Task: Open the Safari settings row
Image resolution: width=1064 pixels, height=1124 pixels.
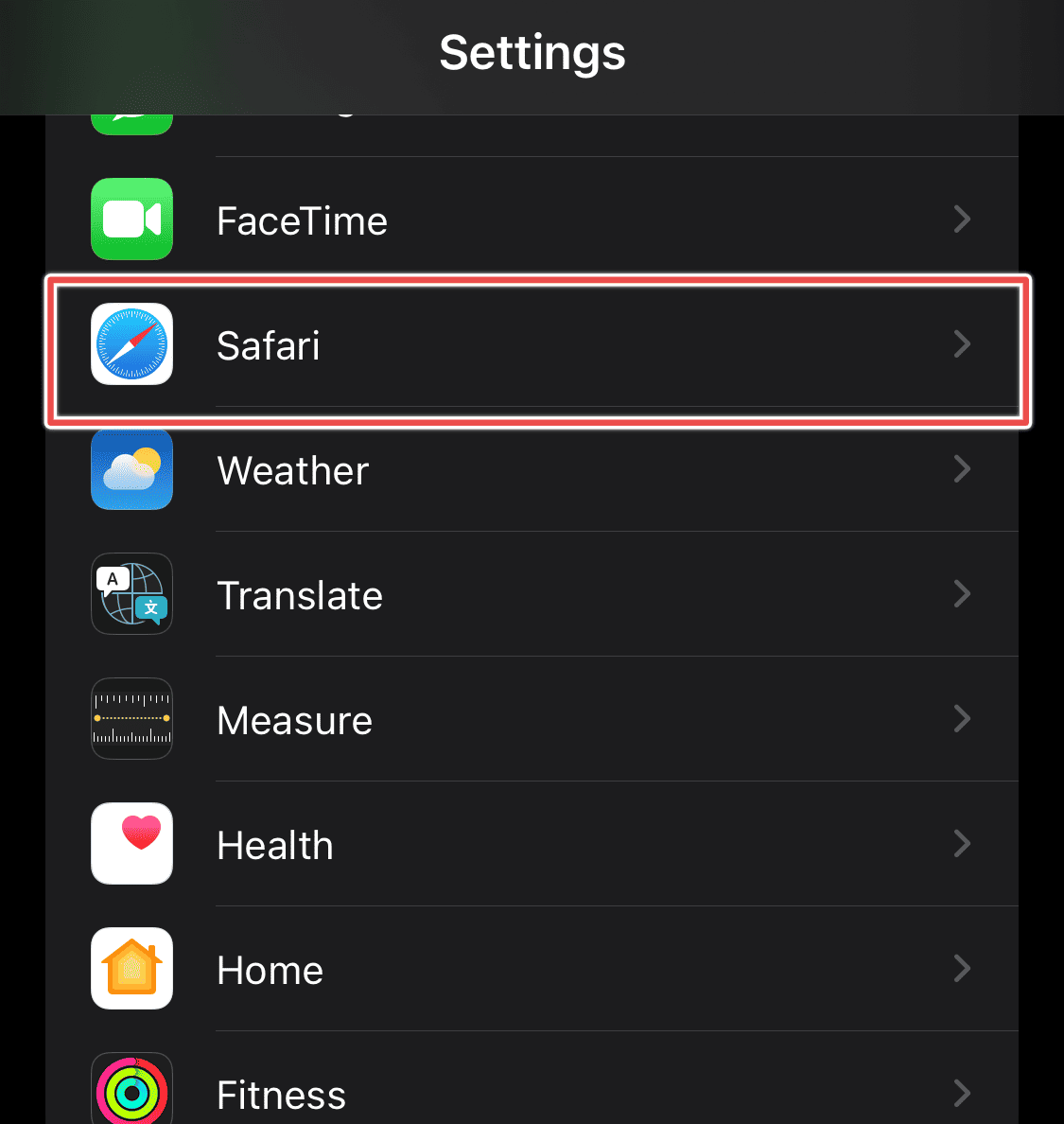Action: [530, 345]
